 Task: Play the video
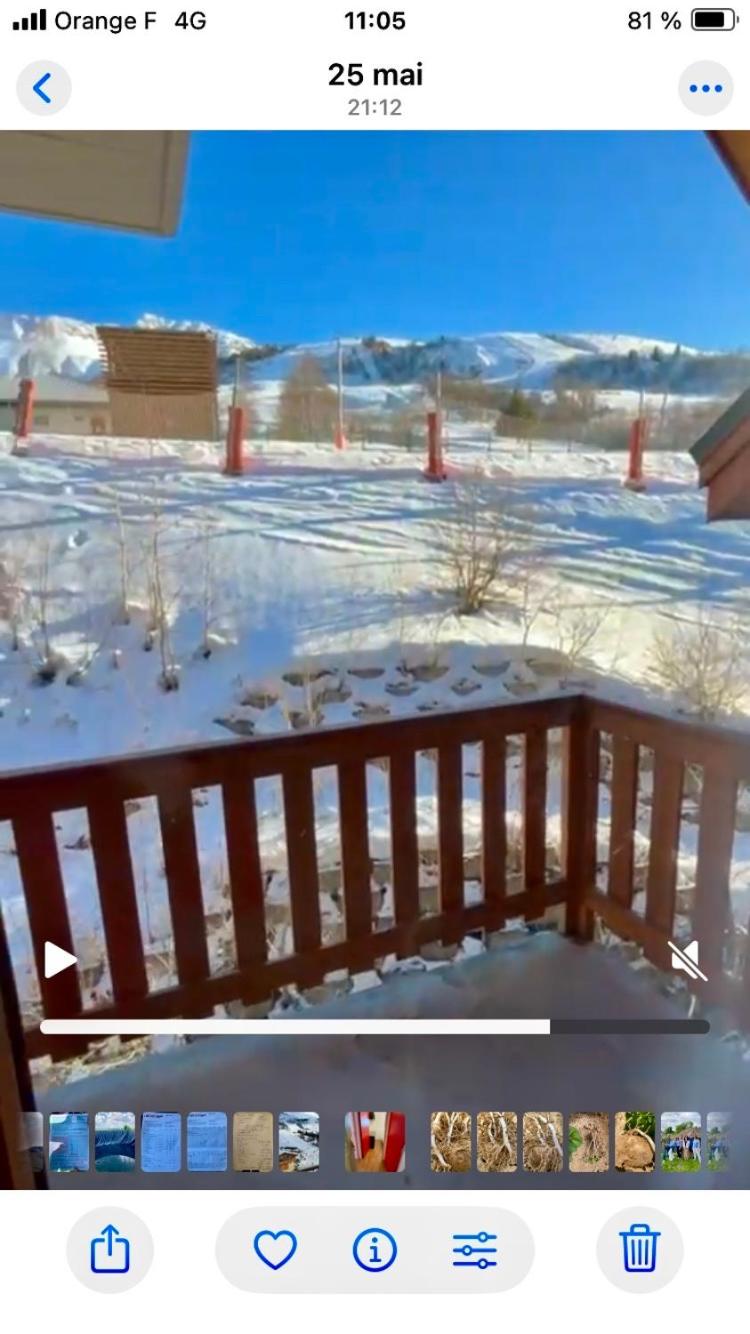tap(60, 960)
